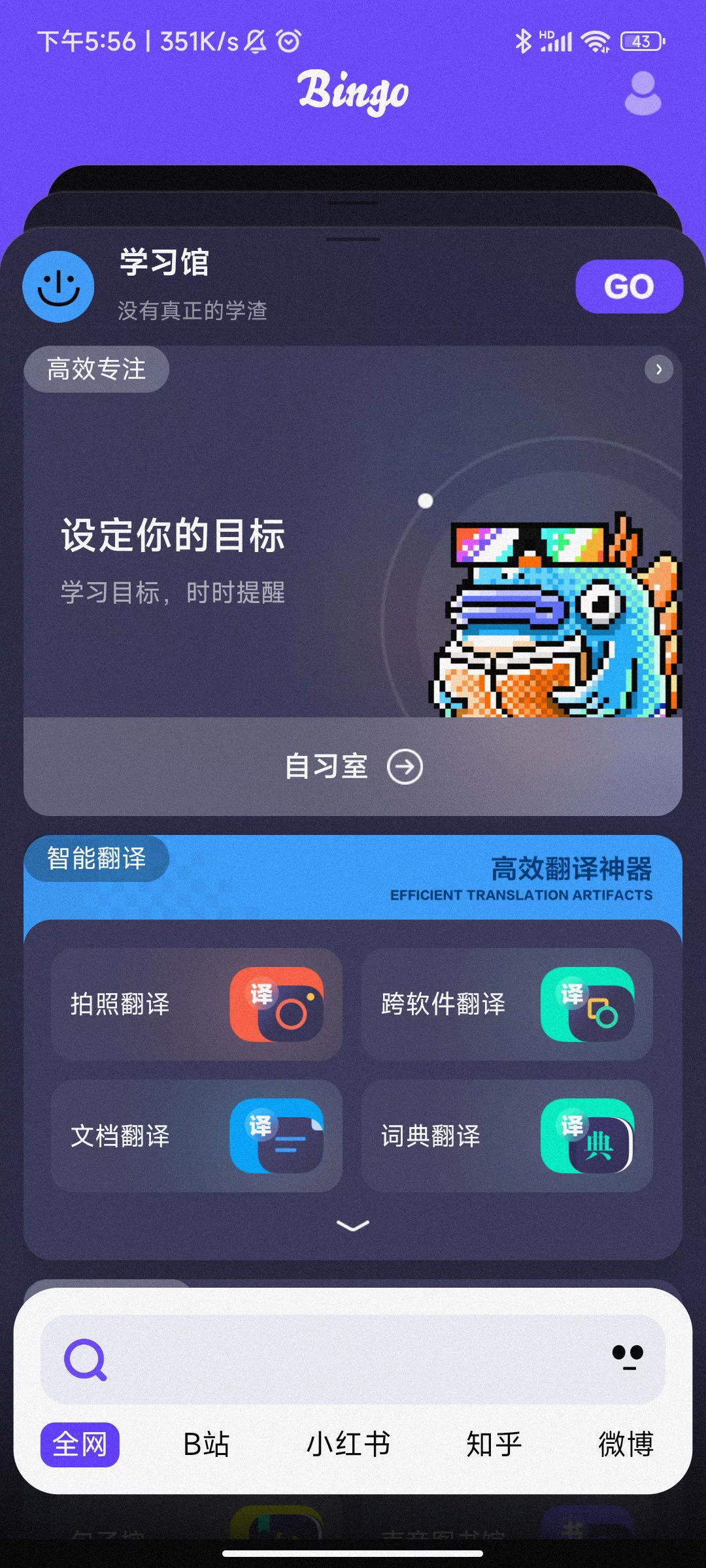706x1568 pixels.
Task: Open the arrow chevron on 高效专注 card
Action: pos(658,370)
